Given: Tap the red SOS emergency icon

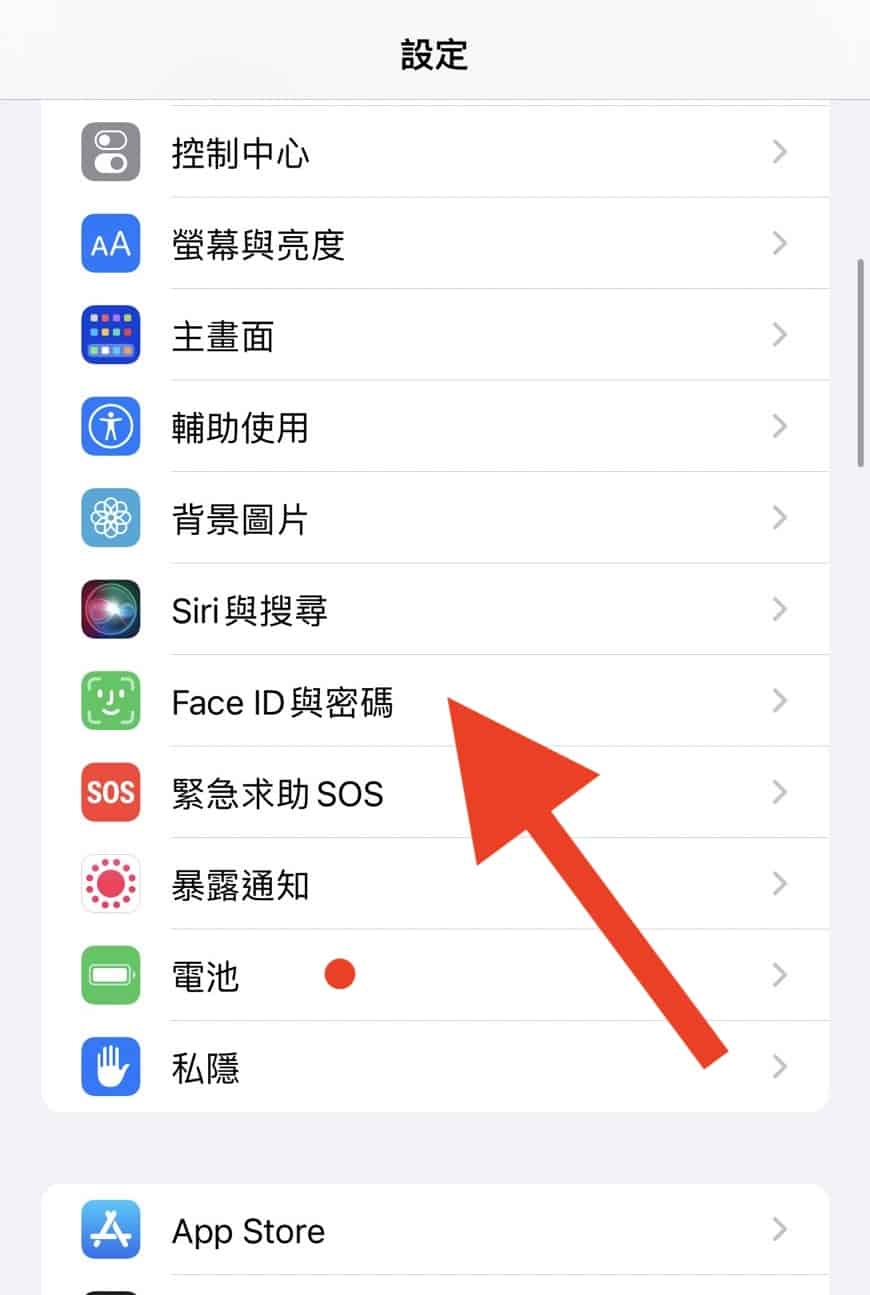Looking at the screenshot, I should [110, 792].
